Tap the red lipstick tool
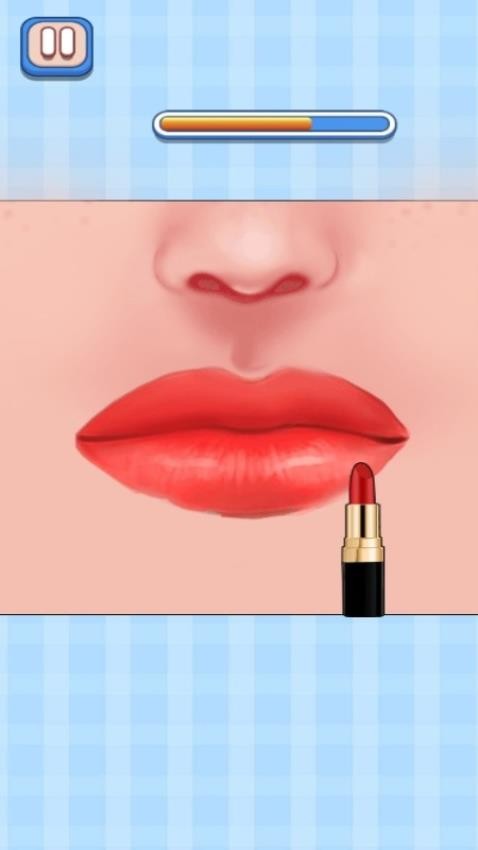The height and width of the screenshot is (850, 478). 363,539
